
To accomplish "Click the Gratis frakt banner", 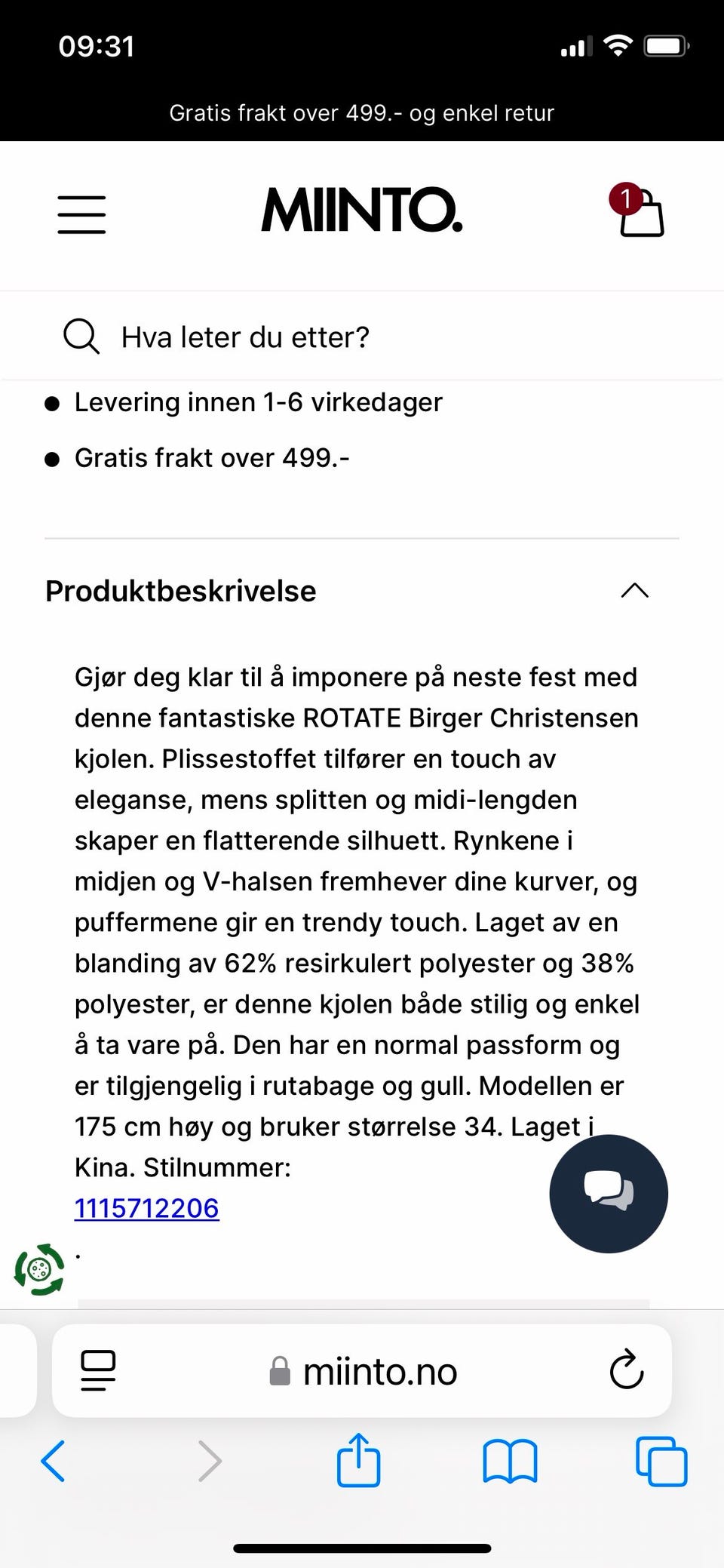I will [x=362, y=112].
